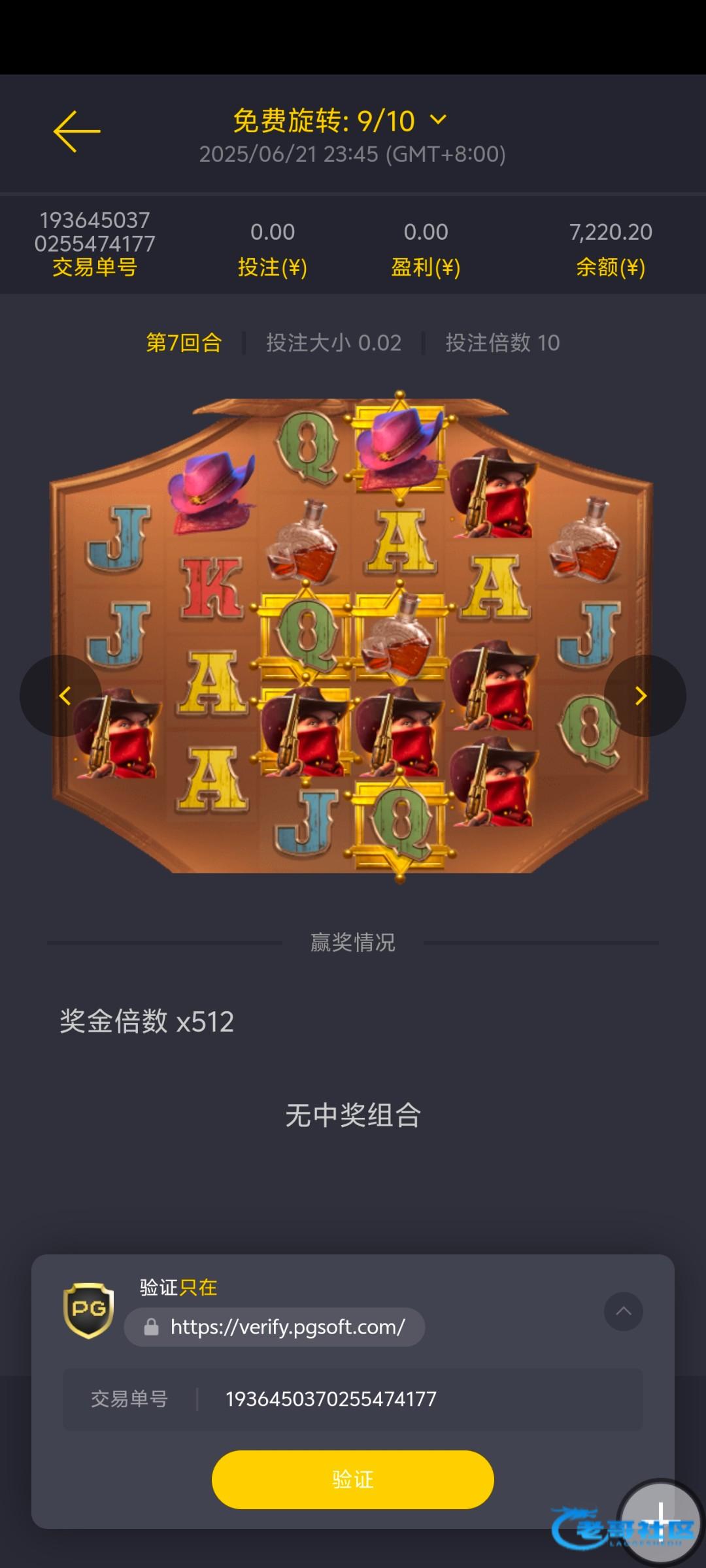Go back using the yellow arrow
706x1568 pixels.
point(76,131)
